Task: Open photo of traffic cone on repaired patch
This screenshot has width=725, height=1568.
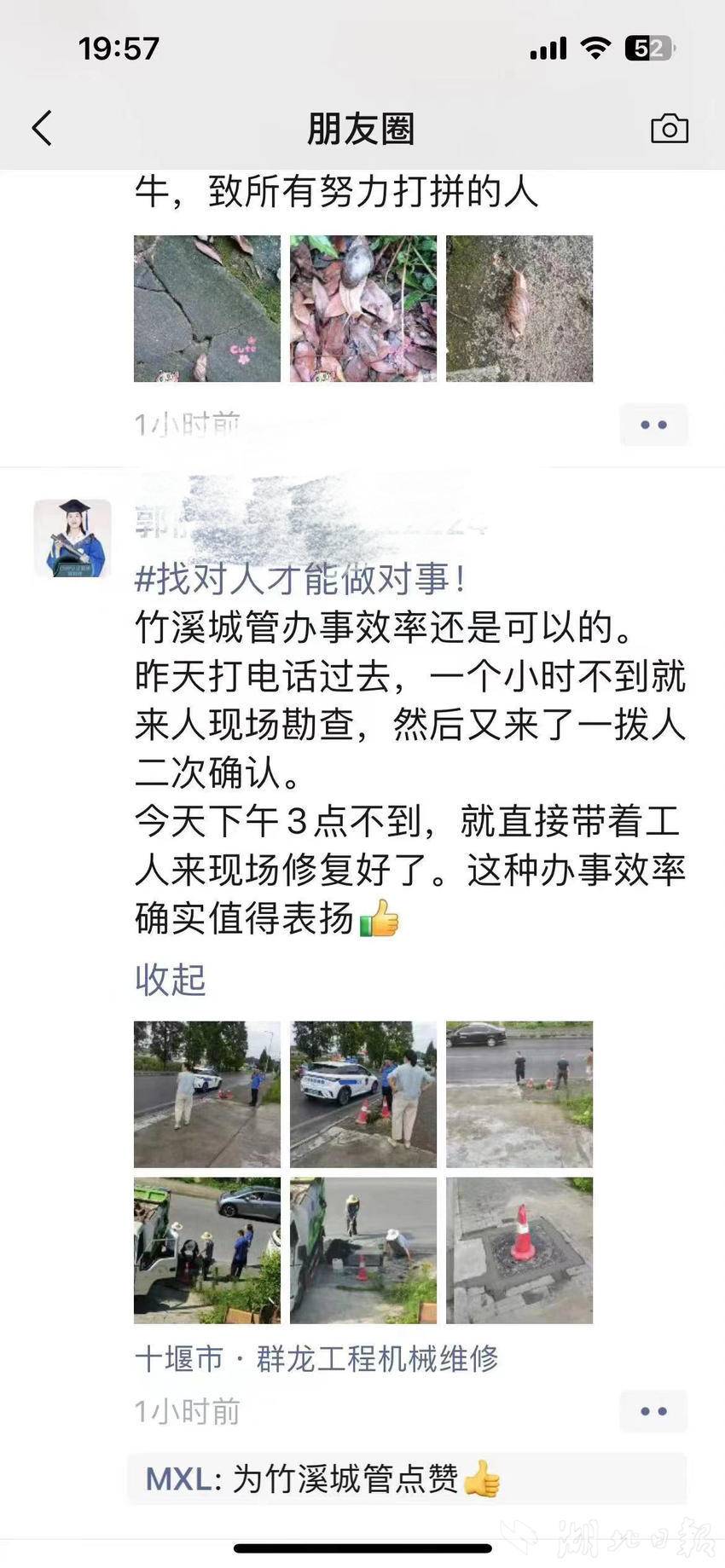Action: [519, 1250]
